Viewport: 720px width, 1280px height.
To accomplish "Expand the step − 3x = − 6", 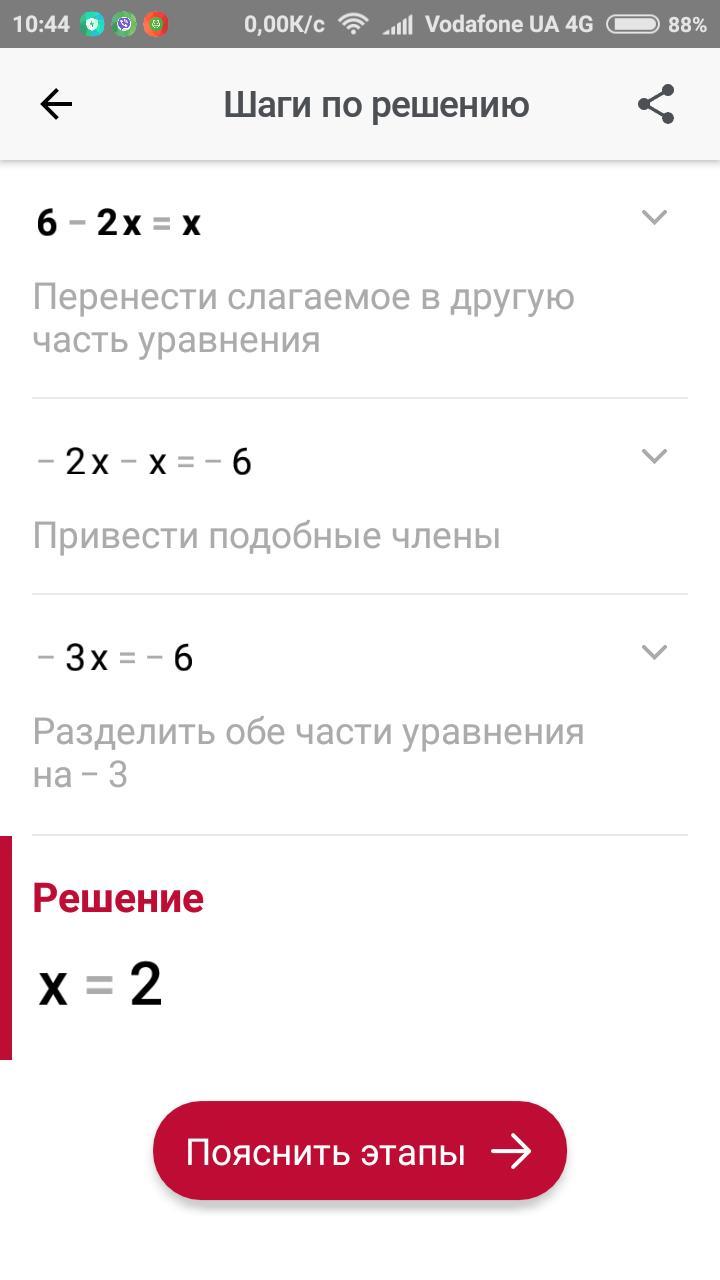I will coord(653,652).
